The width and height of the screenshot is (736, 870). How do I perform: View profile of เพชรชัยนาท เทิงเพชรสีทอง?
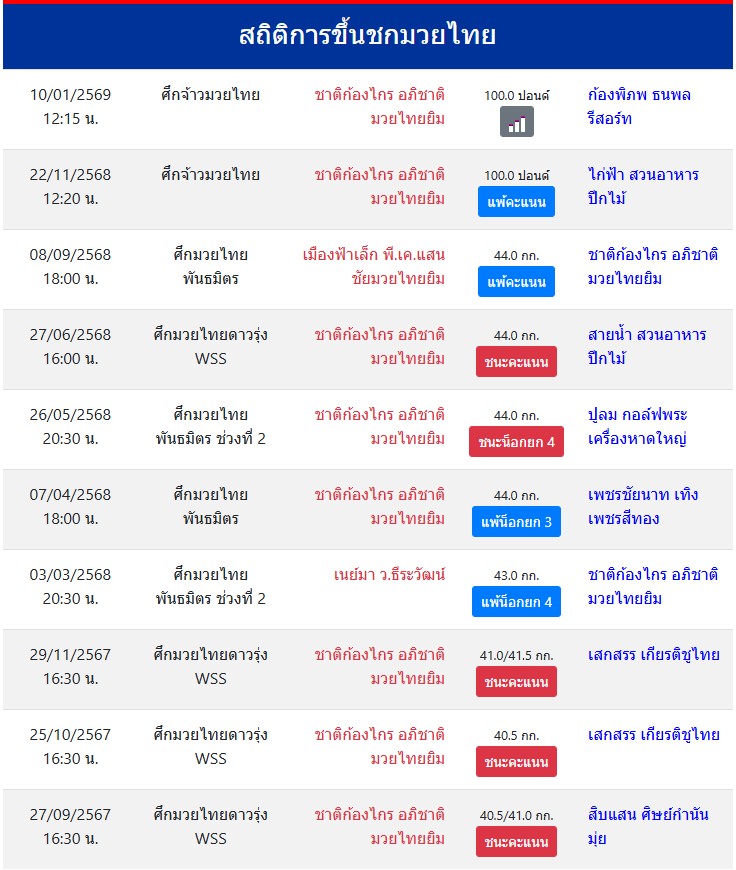click(x=643, y=507)
